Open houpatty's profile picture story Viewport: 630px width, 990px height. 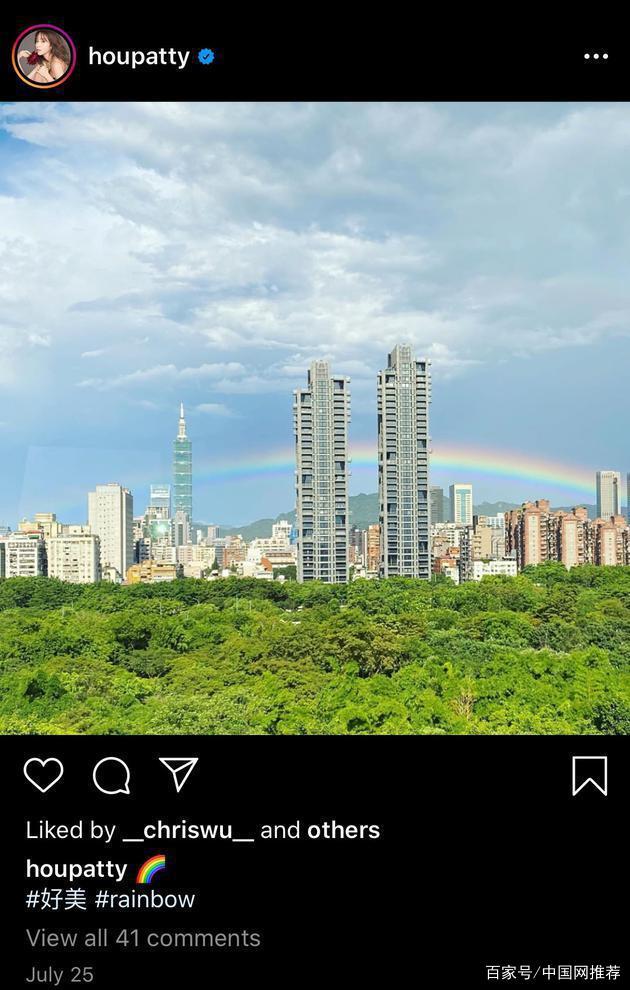point(44,56)
